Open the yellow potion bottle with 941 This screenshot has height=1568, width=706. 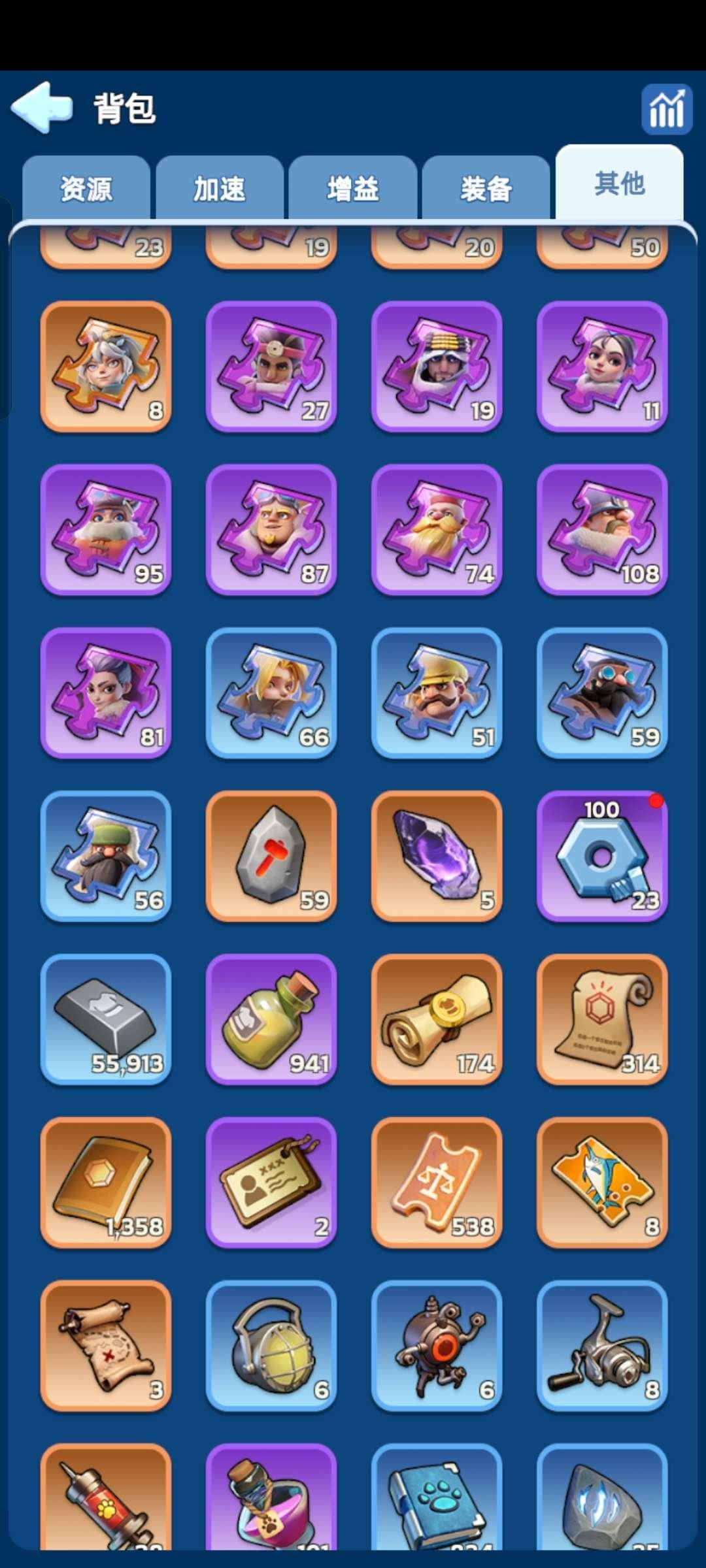(x=271, y=1019)
